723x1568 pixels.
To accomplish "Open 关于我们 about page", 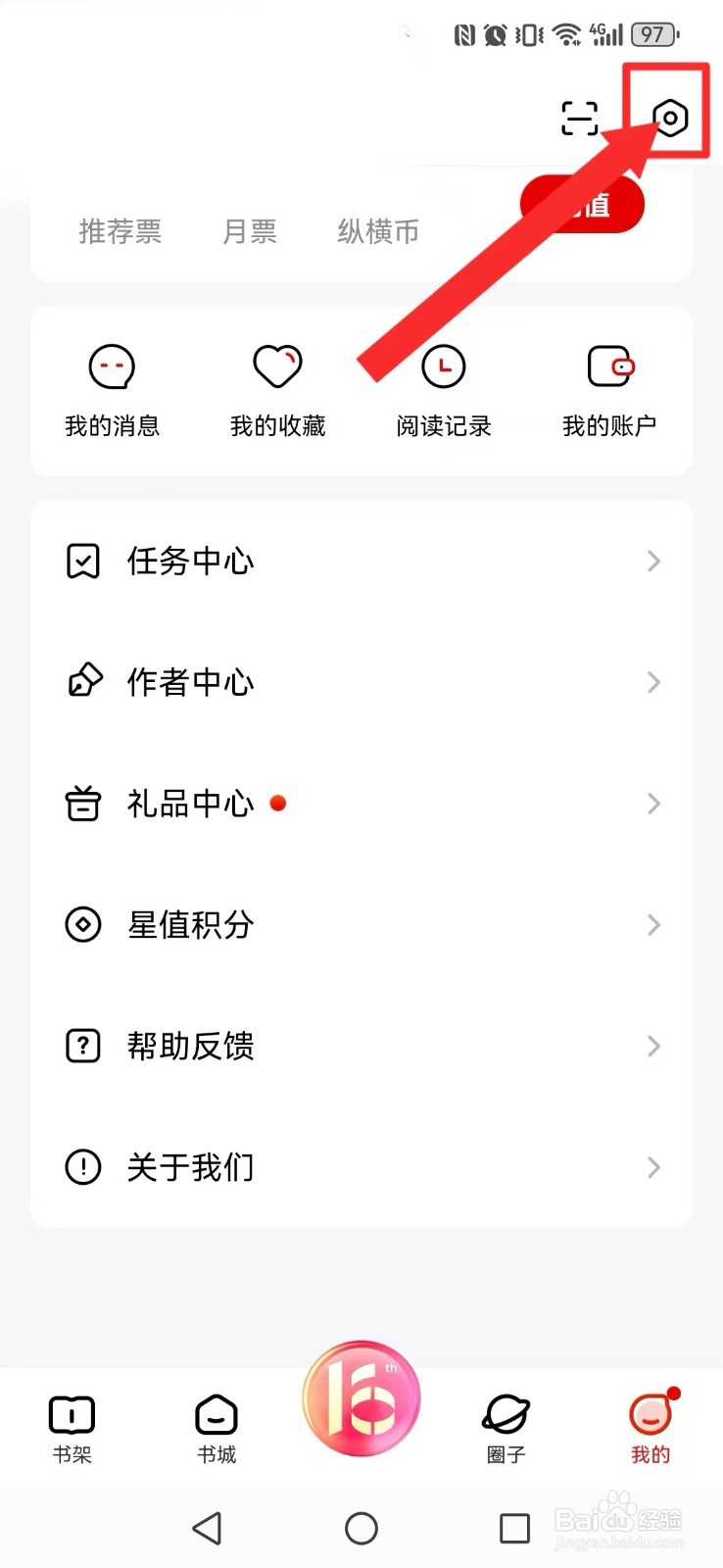I will (361, 1167).
